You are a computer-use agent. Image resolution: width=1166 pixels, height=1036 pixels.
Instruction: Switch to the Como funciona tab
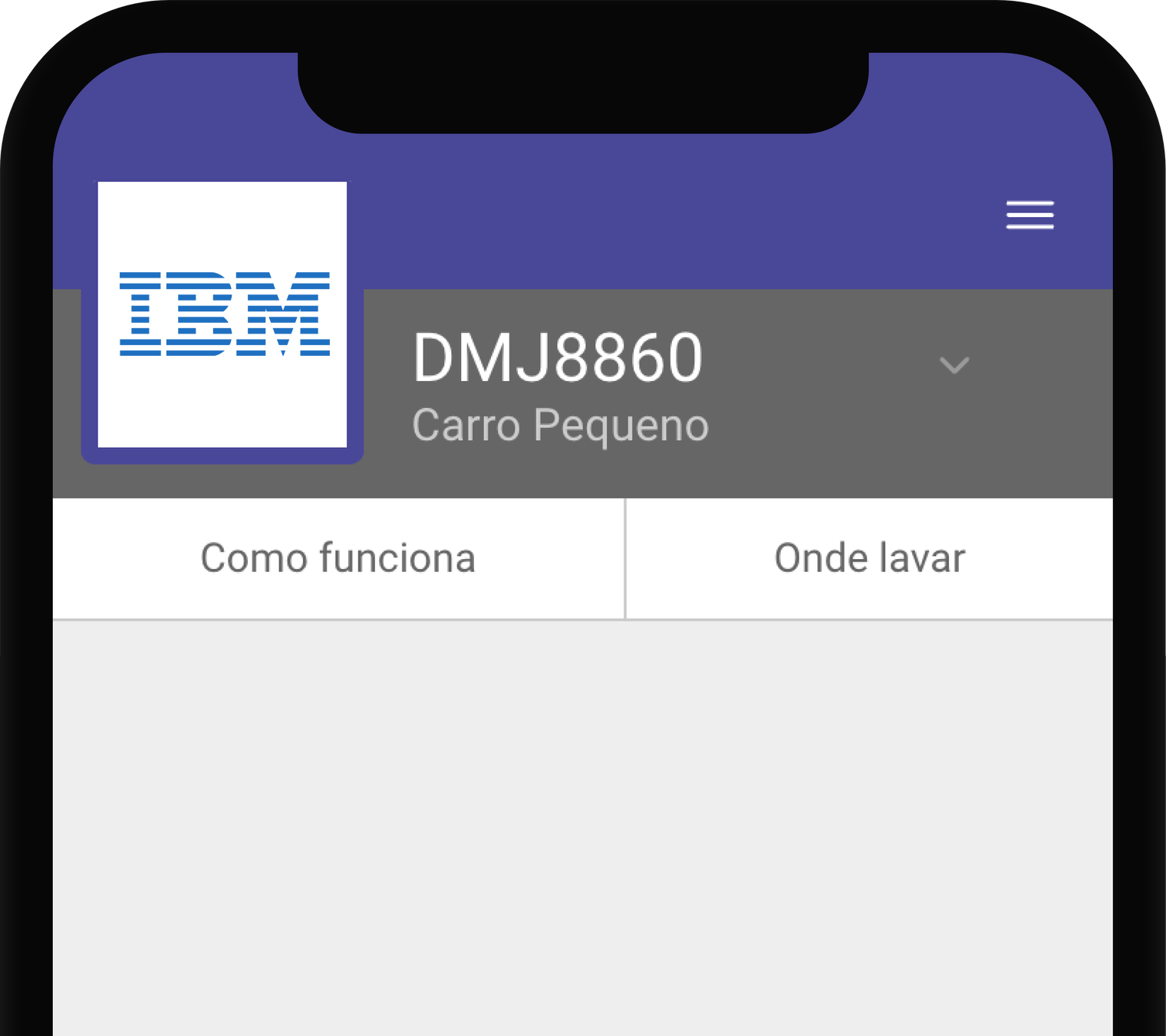338,558
